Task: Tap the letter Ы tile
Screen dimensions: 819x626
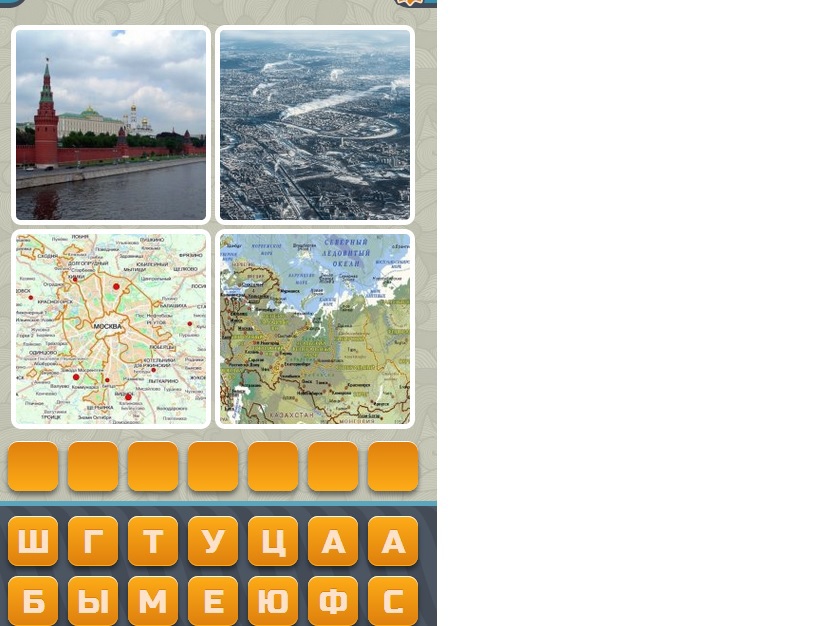Action: pyautogui.click(x=93, y=601)
